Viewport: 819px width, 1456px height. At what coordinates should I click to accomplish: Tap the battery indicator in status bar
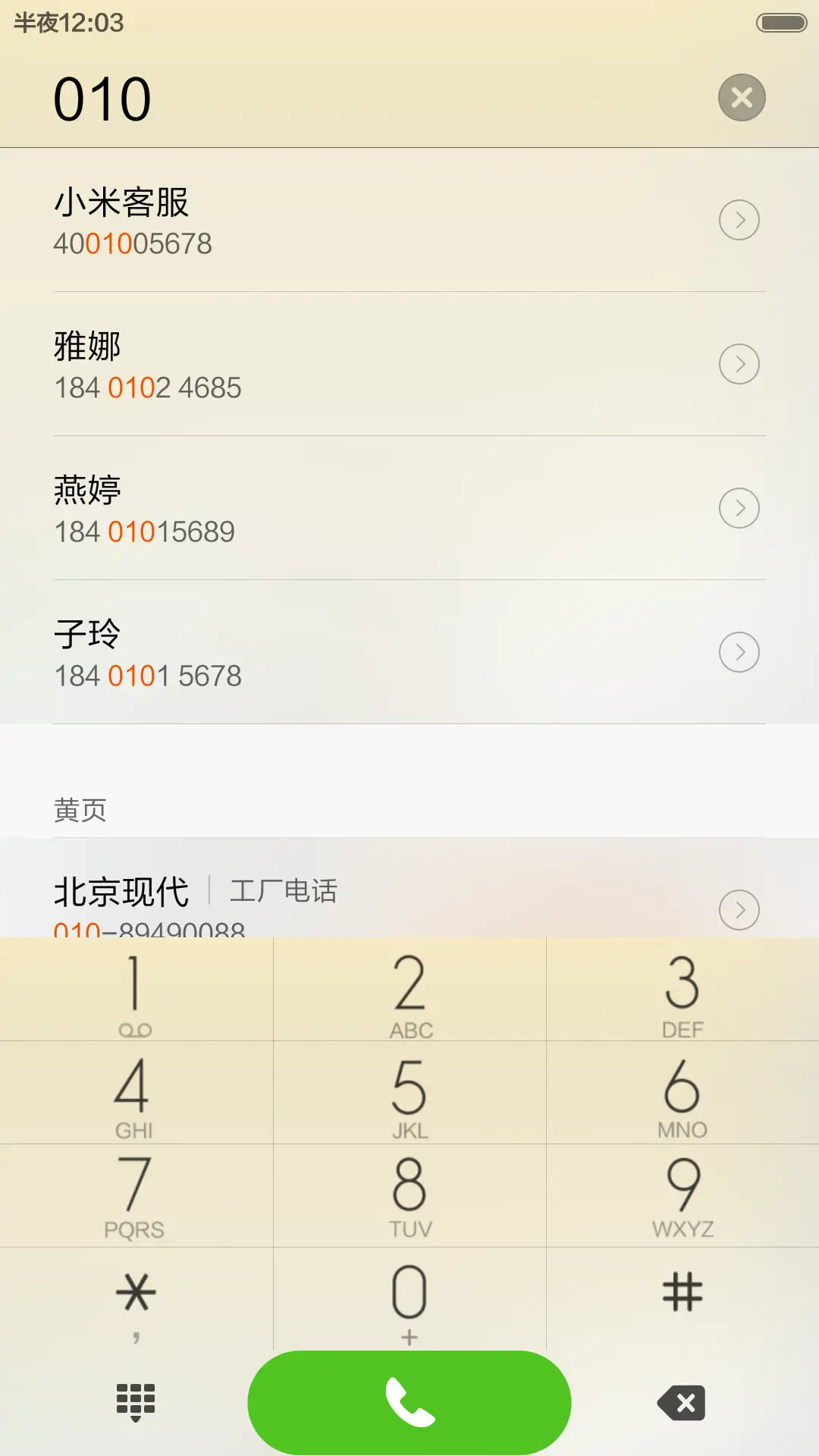click(783, 24)
